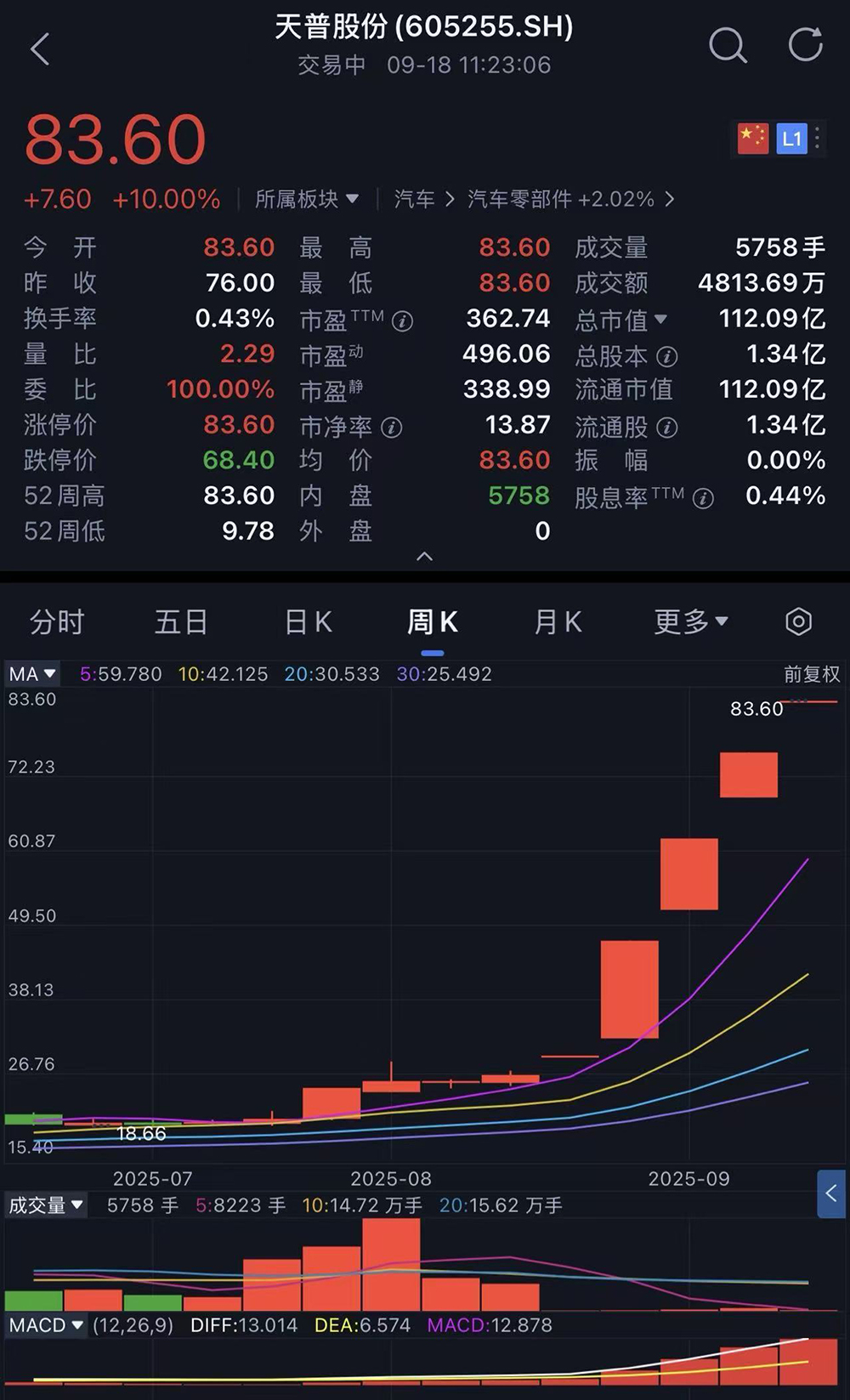This screenshot has width=850, height=1400.
Task: Open the 所属板块 sector dropdown
Action: click(306, 199)
